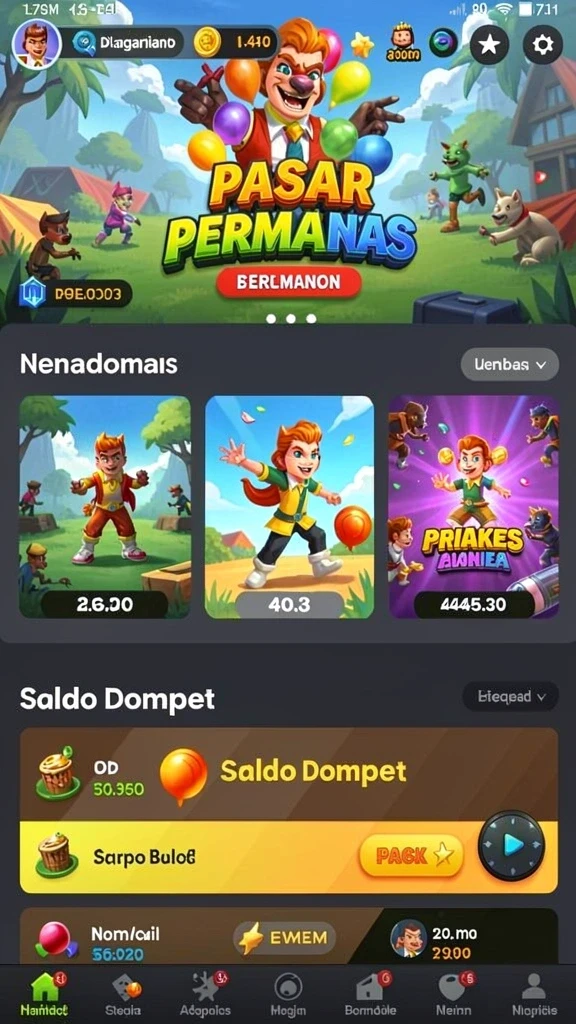Open the settings gear icon
This screenshot has width=576, height=1024.
coord(543,44)
